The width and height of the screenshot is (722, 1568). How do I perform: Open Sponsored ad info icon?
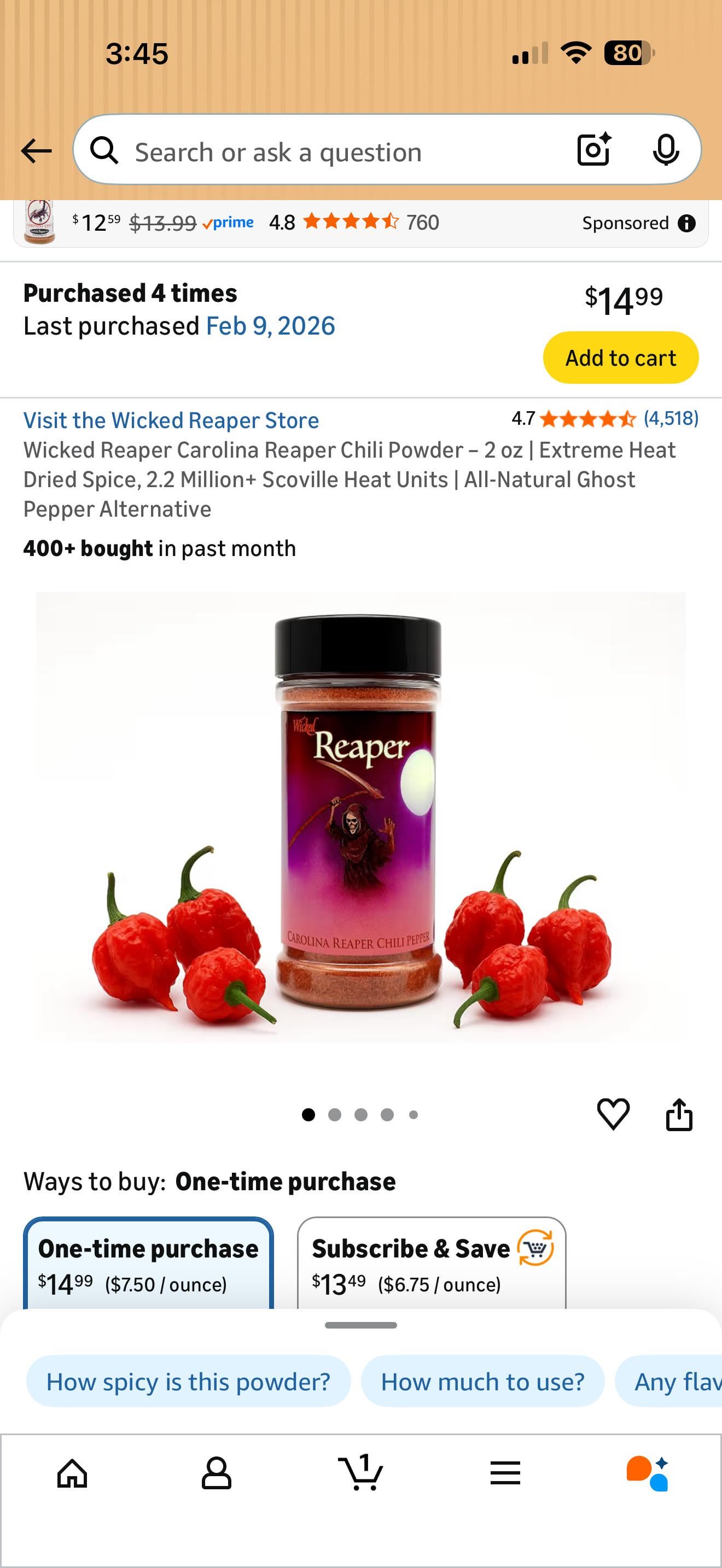[686, 224]
